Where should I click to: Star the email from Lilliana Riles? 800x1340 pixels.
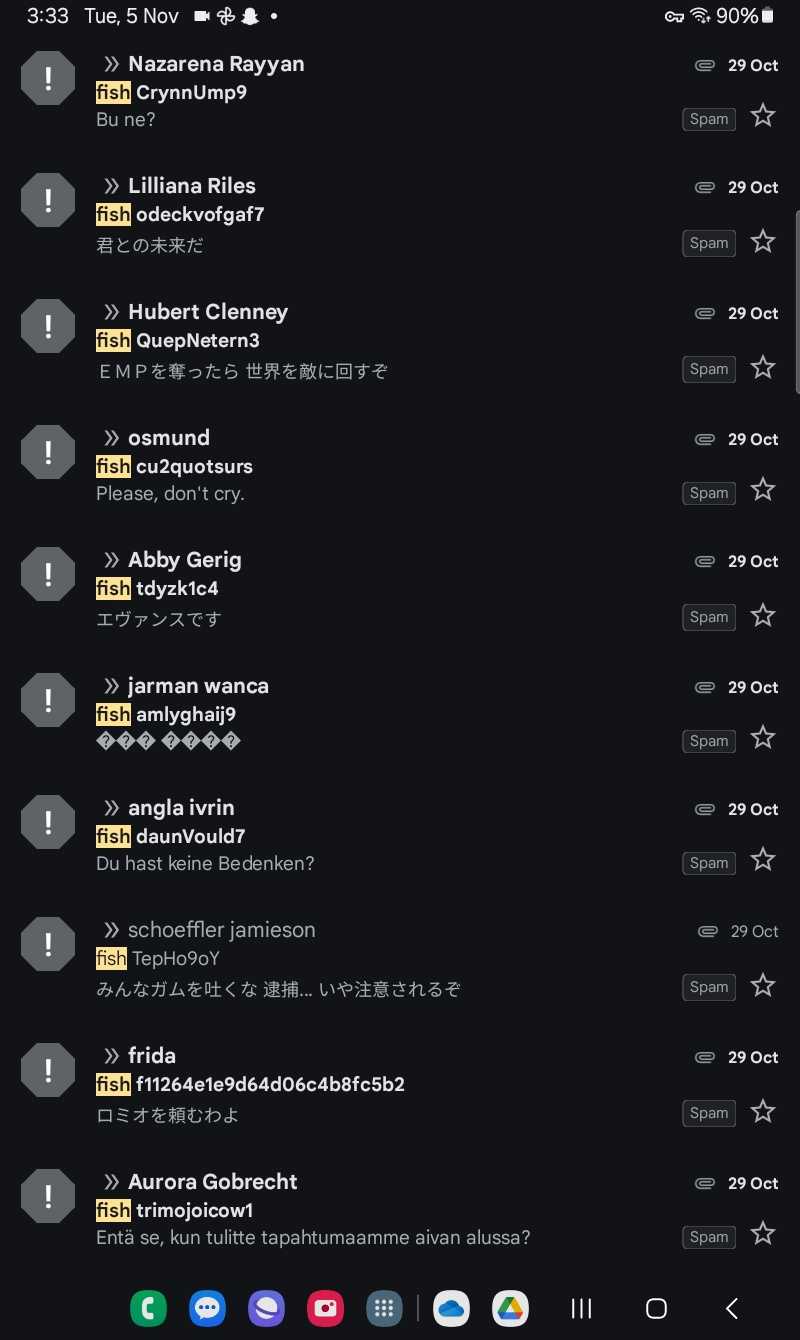pyautogui.click(x=763, y=241)
